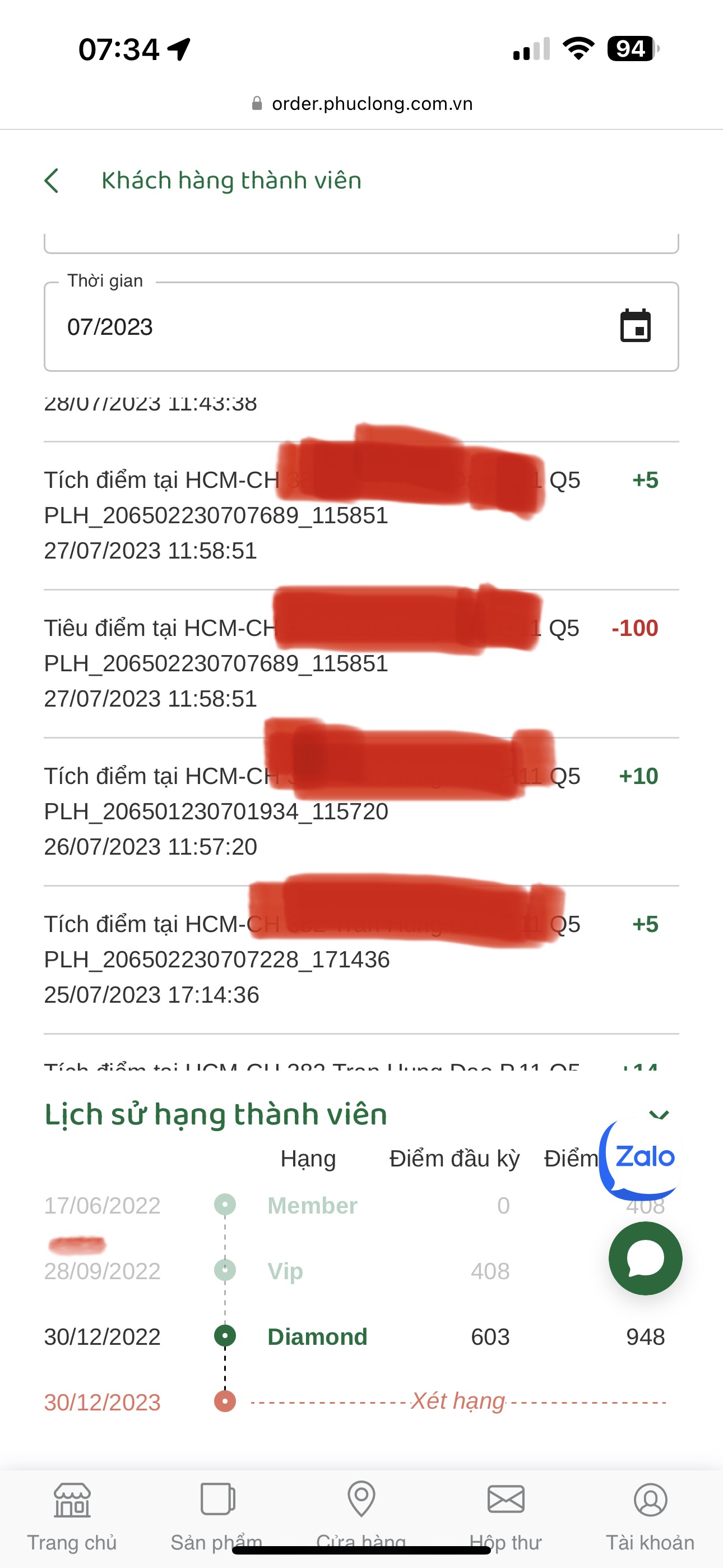Collapse Lịch sử hạng thành viên section
This screenshot has height=1568, width=723.
tap(659, 1114)
